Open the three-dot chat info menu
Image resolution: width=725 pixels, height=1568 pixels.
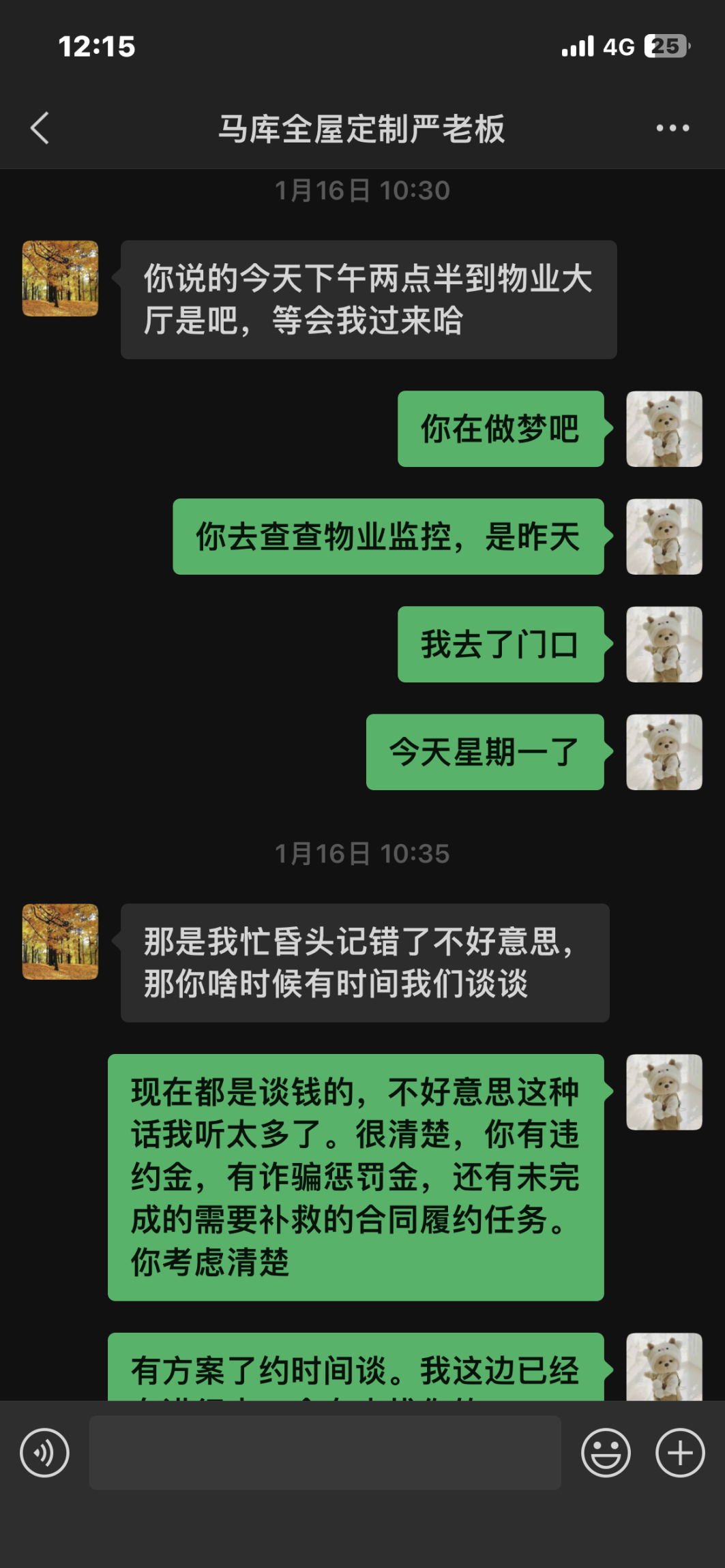tap(672, 128)
